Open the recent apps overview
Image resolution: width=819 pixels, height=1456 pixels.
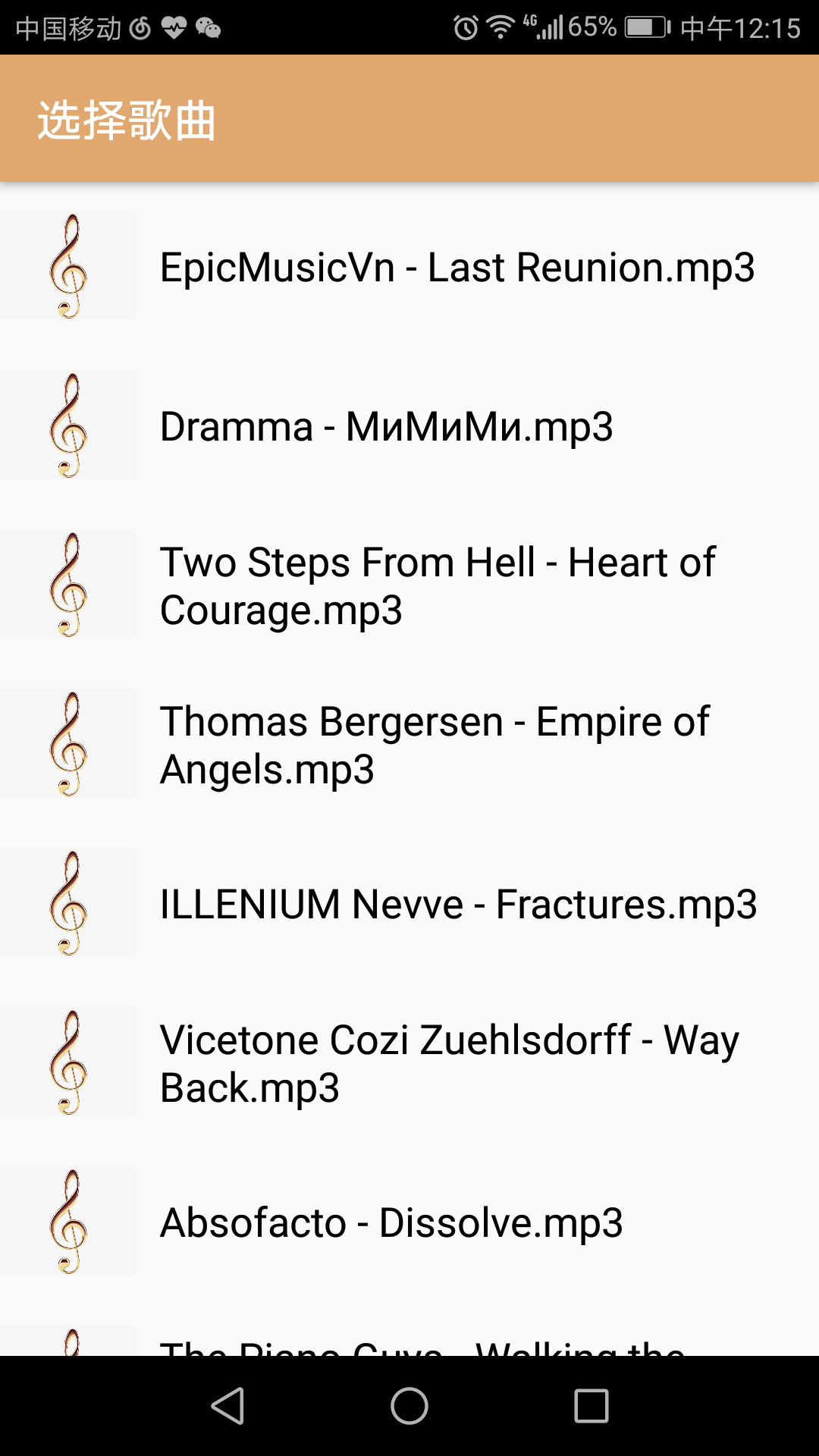point(591,1406)
